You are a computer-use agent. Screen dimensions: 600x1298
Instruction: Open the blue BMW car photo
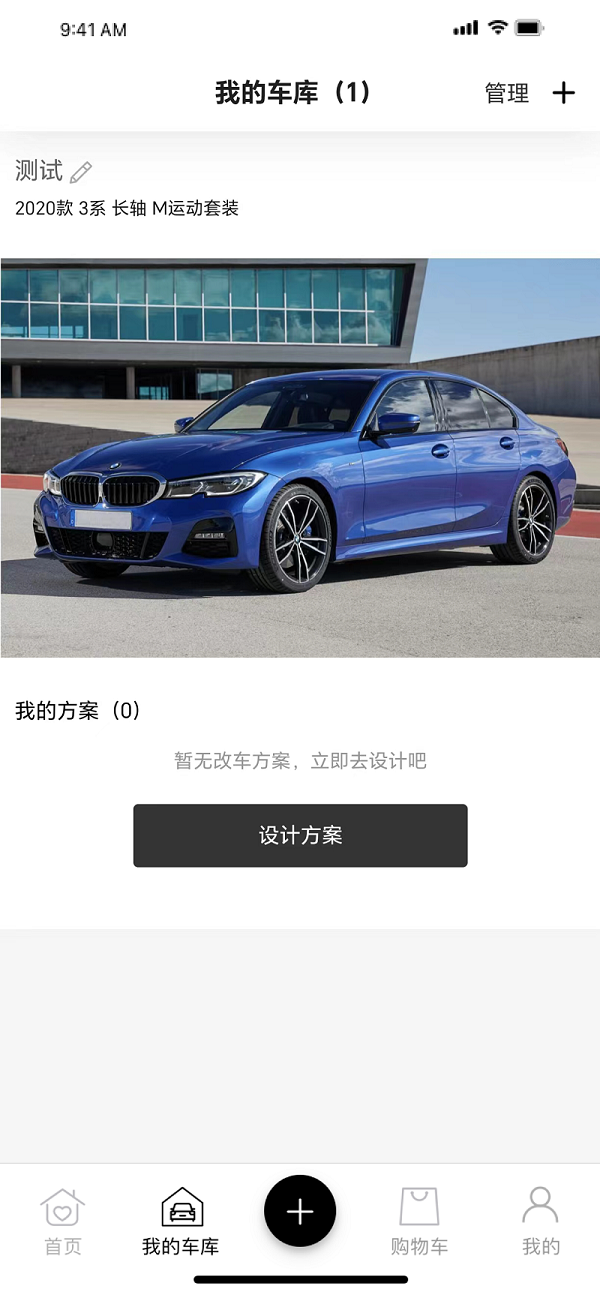click(300, 457)
